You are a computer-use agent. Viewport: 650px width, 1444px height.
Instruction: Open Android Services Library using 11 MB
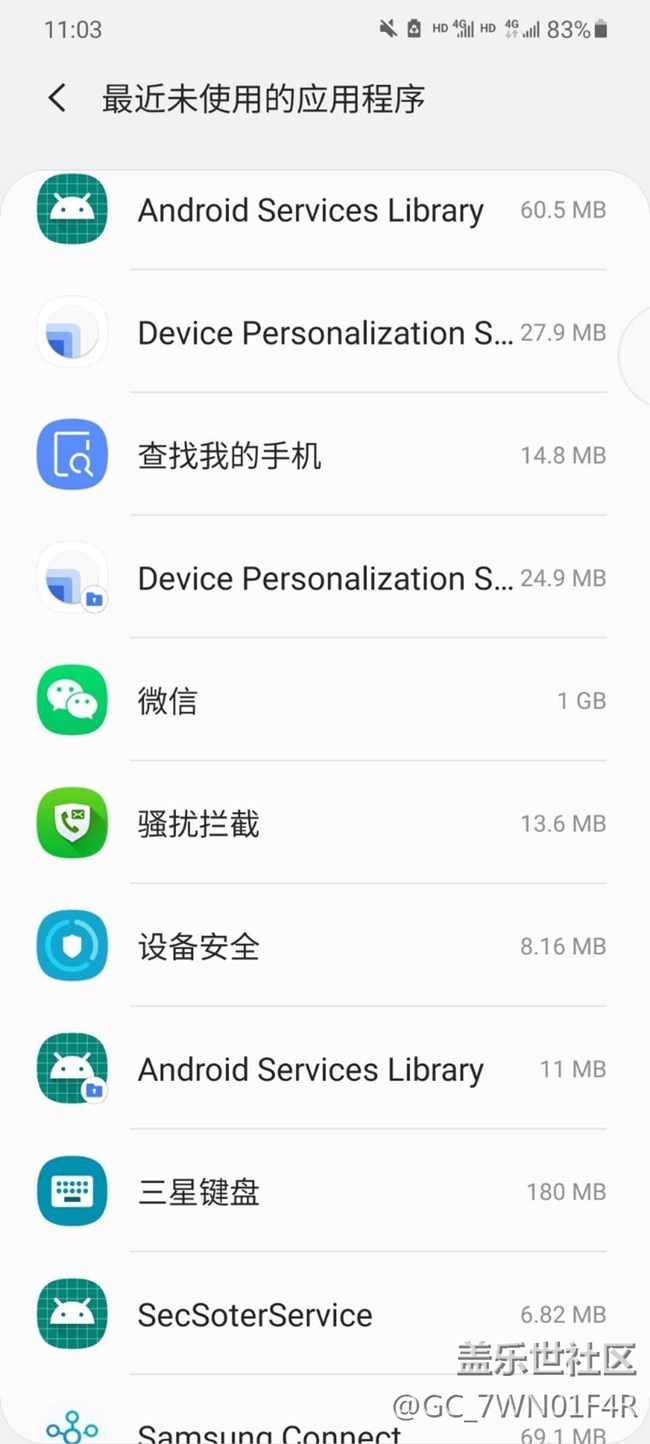coord(325,1069)
